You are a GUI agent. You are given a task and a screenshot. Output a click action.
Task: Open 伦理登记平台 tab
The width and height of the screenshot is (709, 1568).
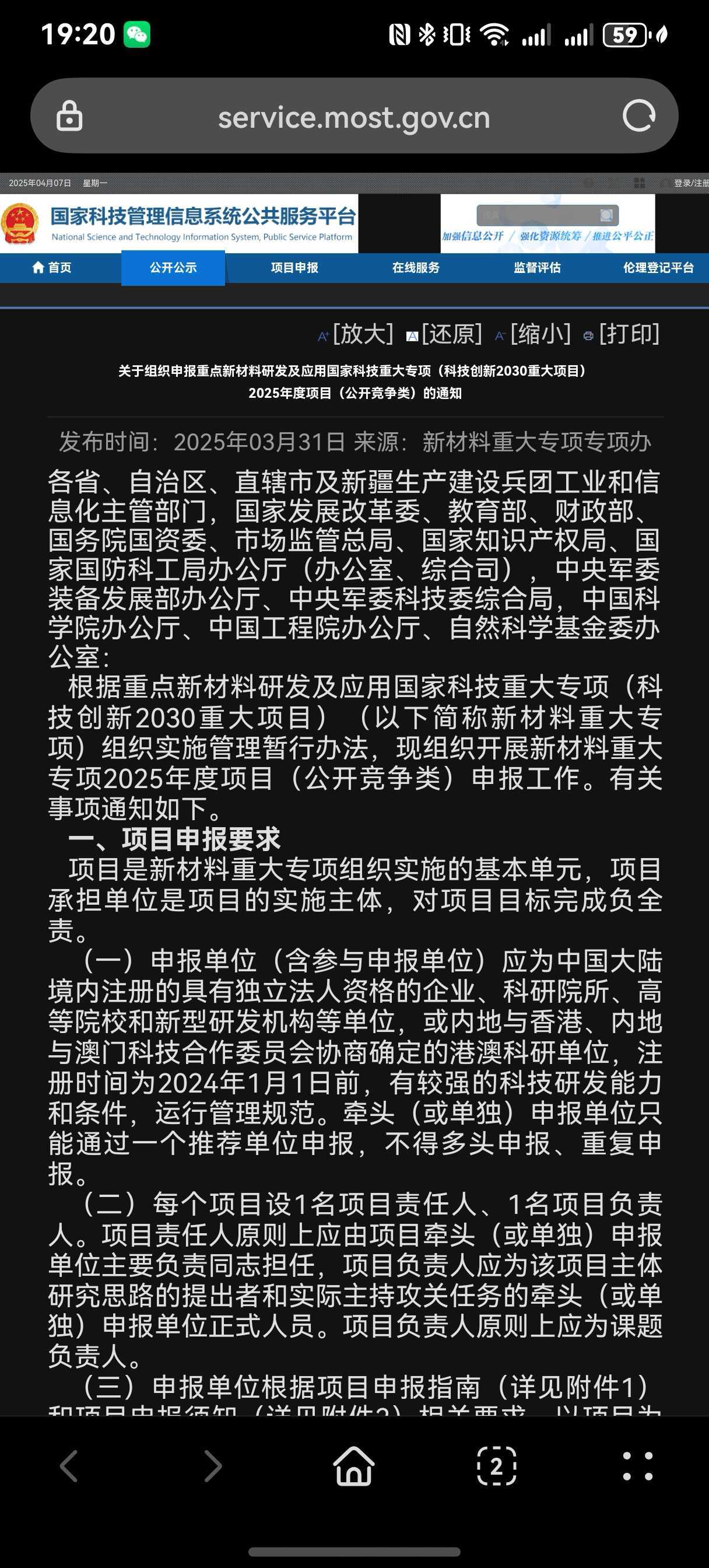658,268
